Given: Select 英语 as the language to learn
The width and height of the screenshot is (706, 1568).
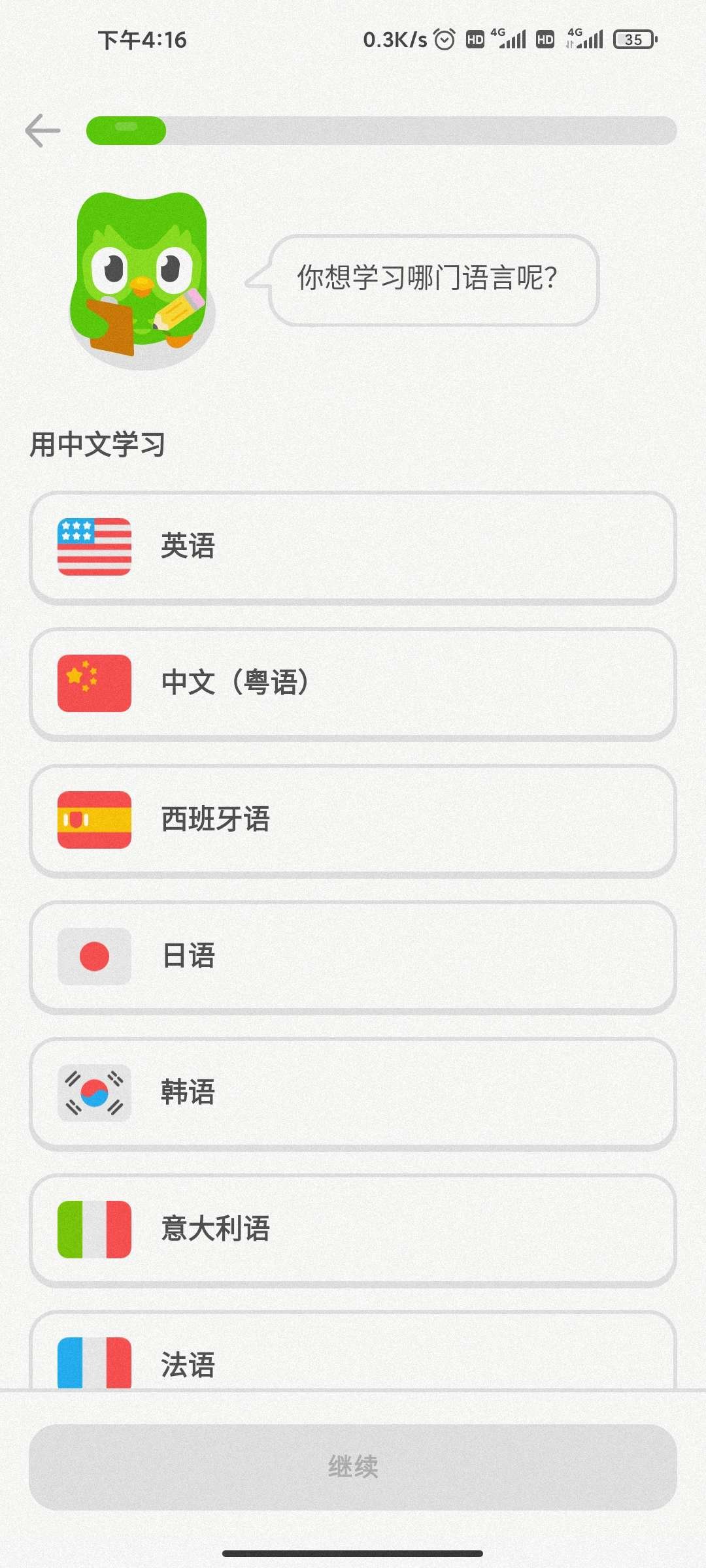Looking at the screenshot, I should [353, 547].
